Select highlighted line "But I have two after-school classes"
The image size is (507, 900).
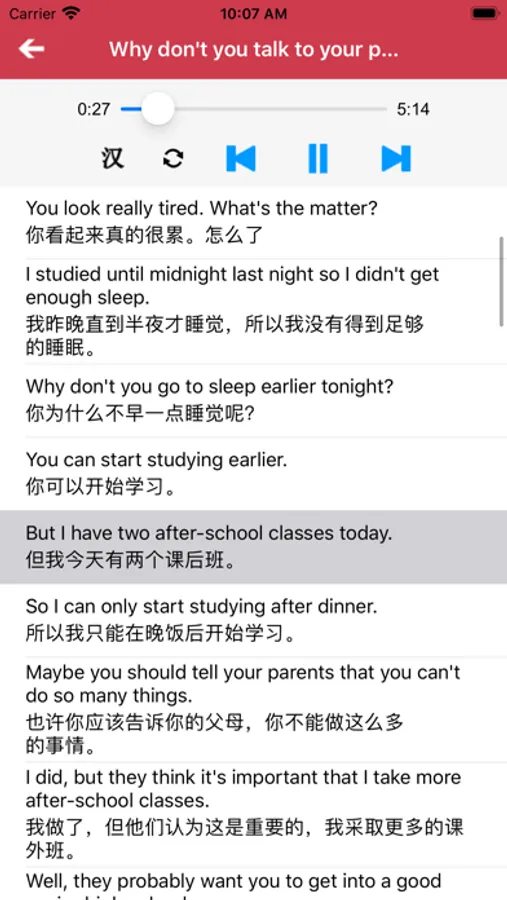coord(253,547)
